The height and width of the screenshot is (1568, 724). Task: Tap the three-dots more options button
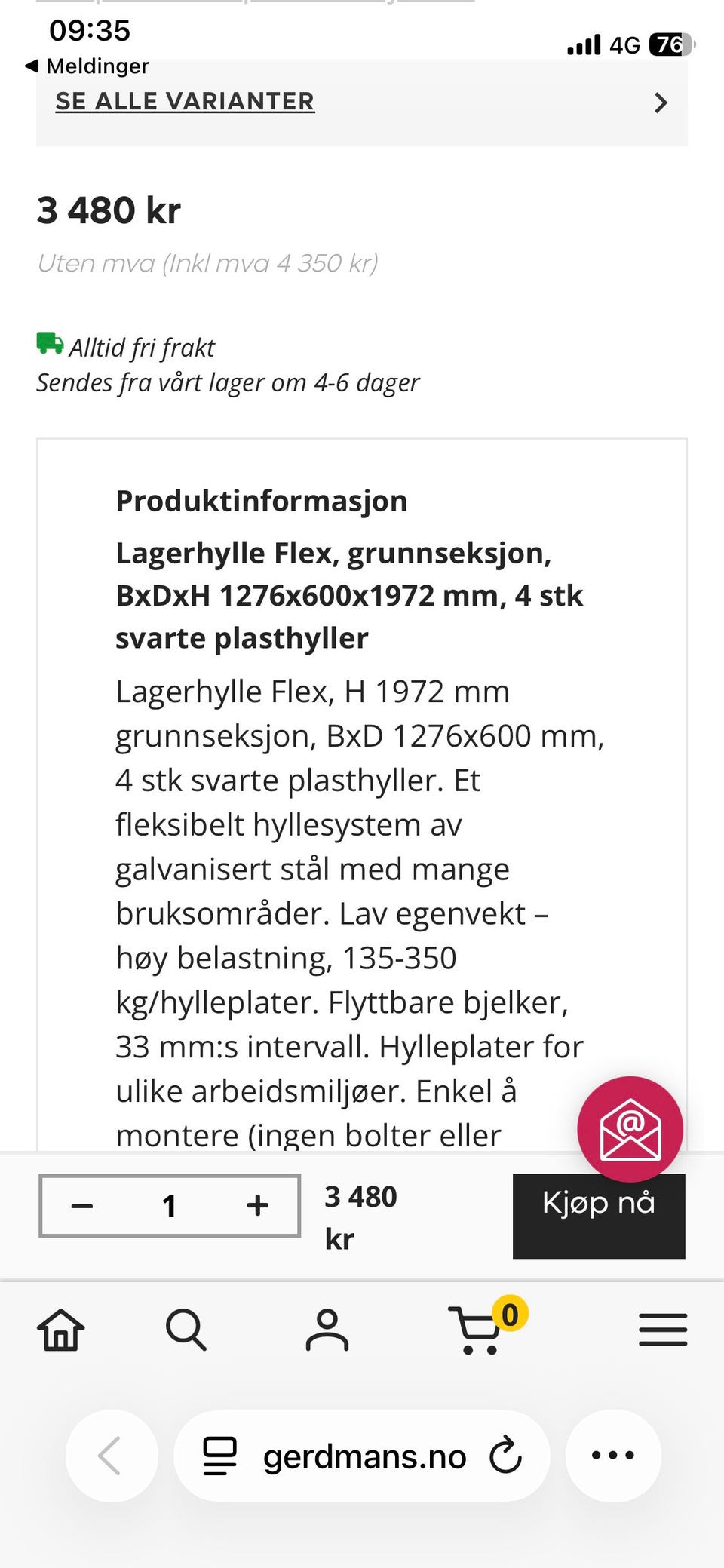pyautogui.click(x=613, y=1456)
